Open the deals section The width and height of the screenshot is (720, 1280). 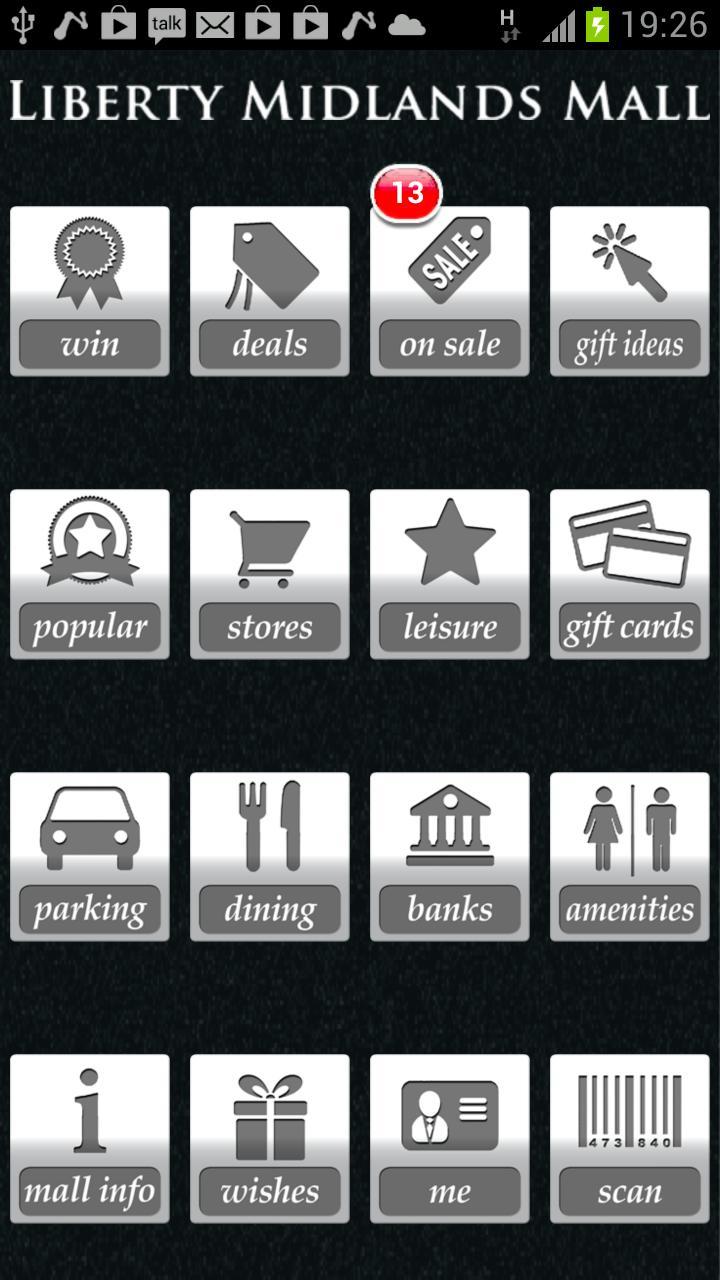click(x=270, y=291)
